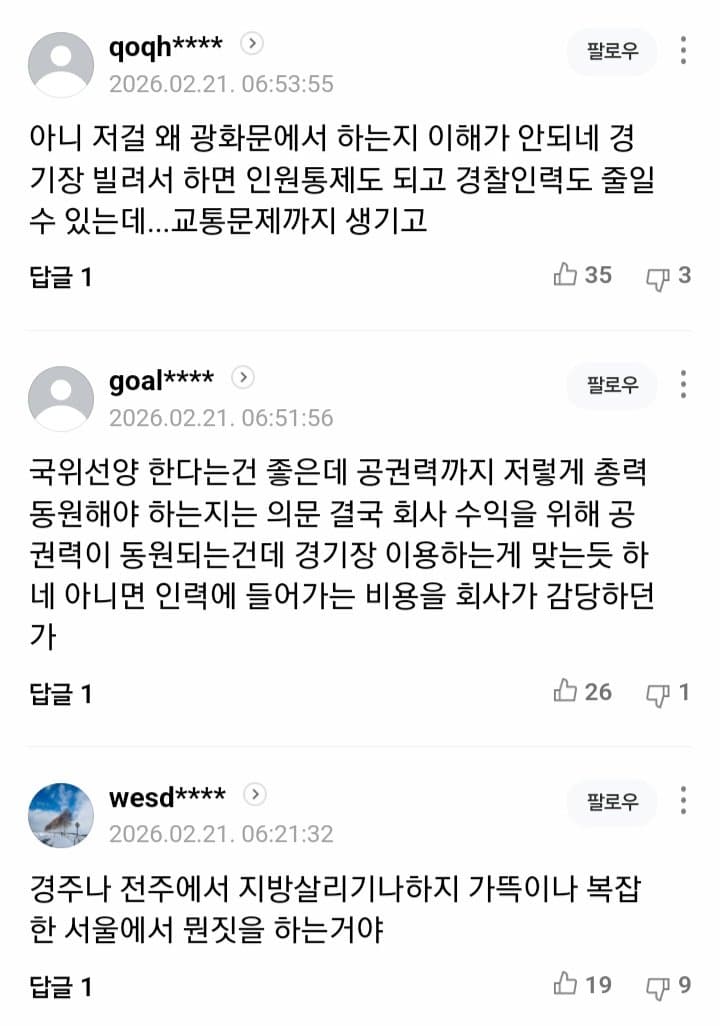
Task: Open overflow menu on wesd**** comment
Action: (x=684, y=801)
